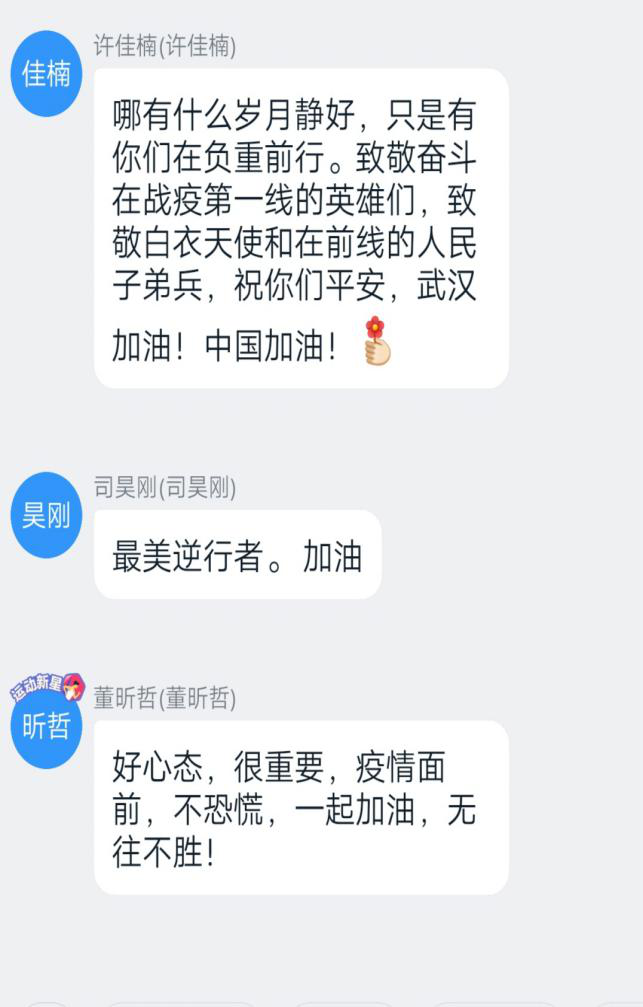Tap 许佳楠's message about 武汉加油
The height and width of the screenshot is (1007, 643).
point(300,229)
